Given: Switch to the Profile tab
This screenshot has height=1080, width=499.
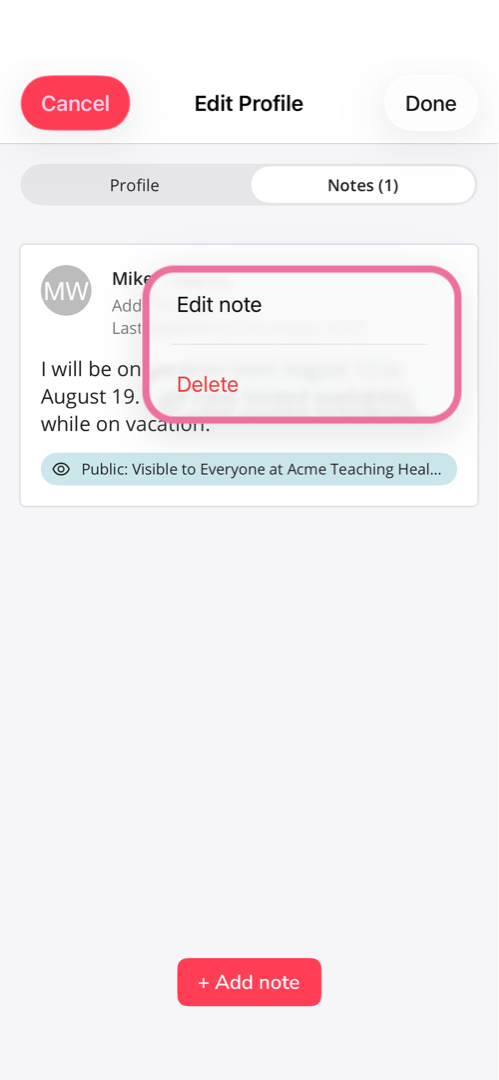Looking at the screenshot, I should pos(135,185).
